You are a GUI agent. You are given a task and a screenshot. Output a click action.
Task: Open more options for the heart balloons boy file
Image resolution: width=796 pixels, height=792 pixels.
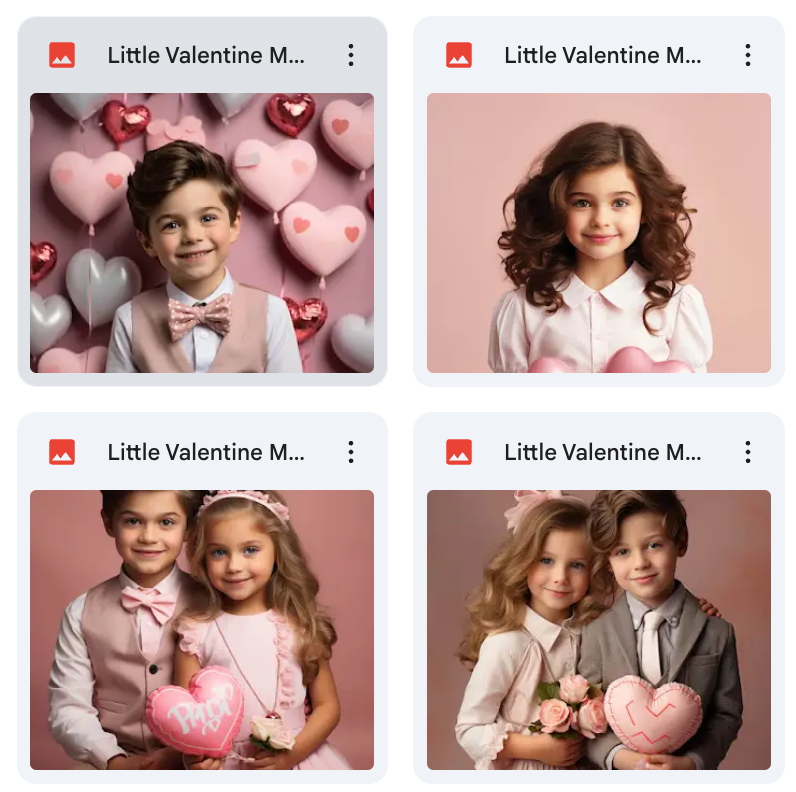(350, 55)
